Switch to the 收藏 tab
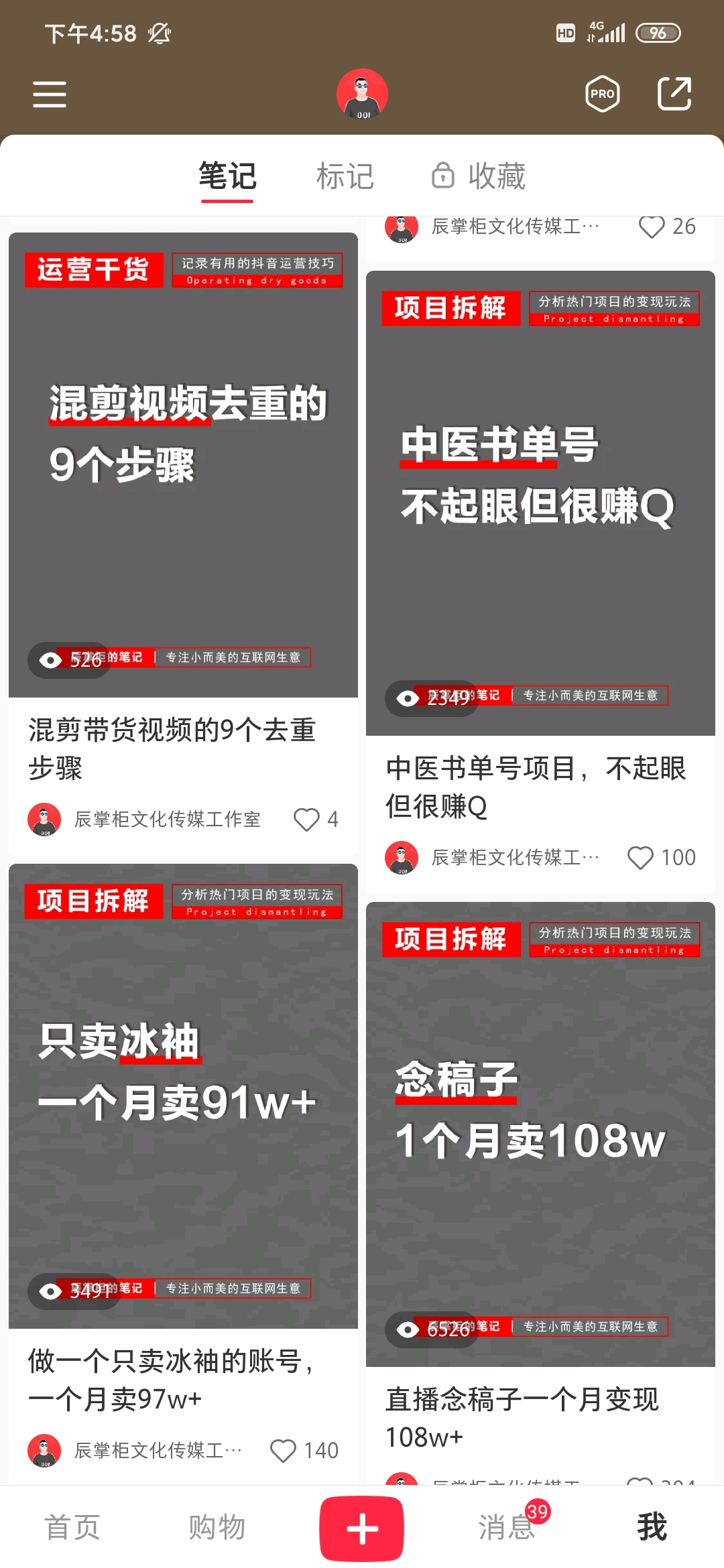 click(x=479, y=176)
